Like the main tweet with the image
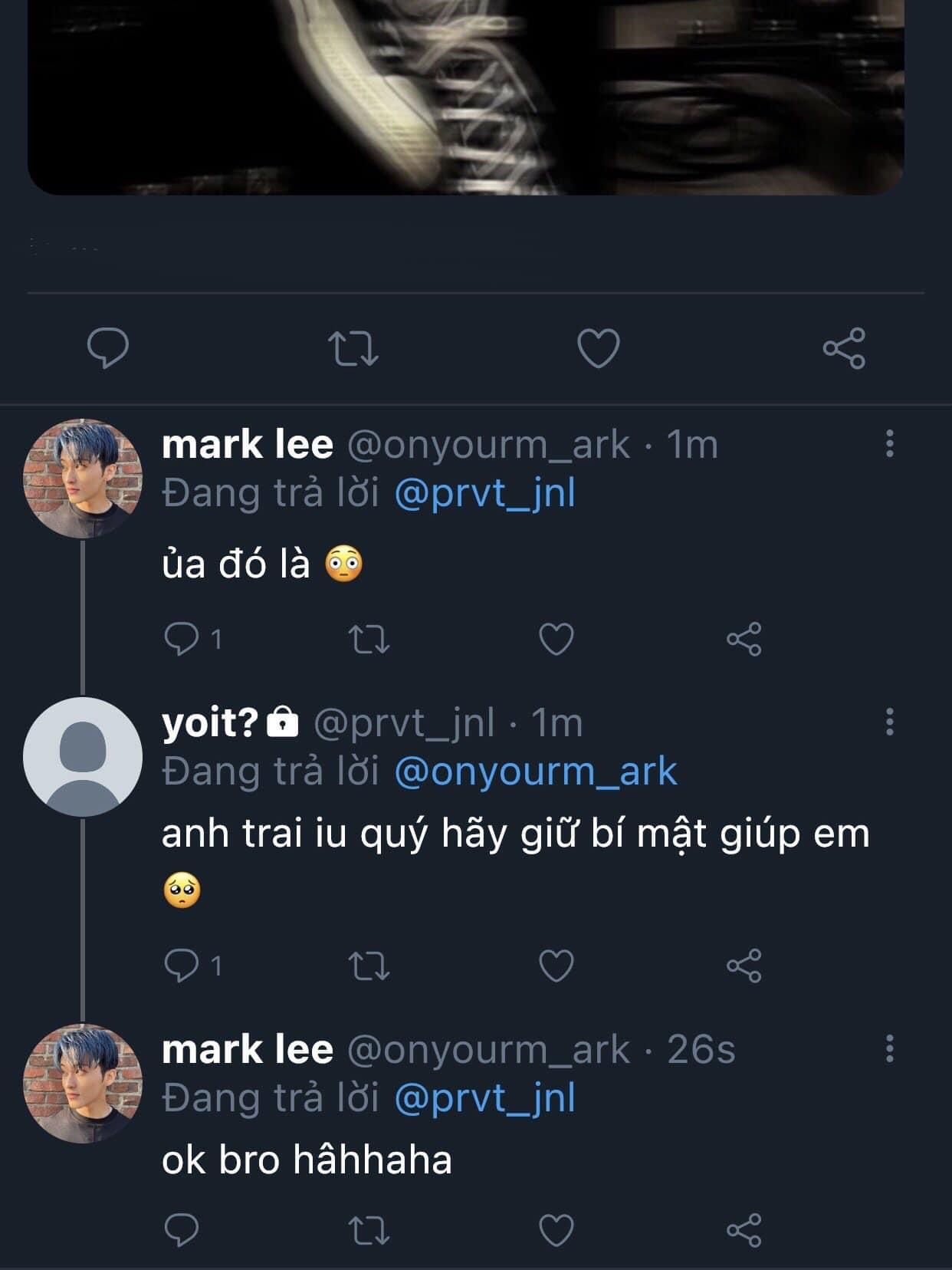 point(598,347)
